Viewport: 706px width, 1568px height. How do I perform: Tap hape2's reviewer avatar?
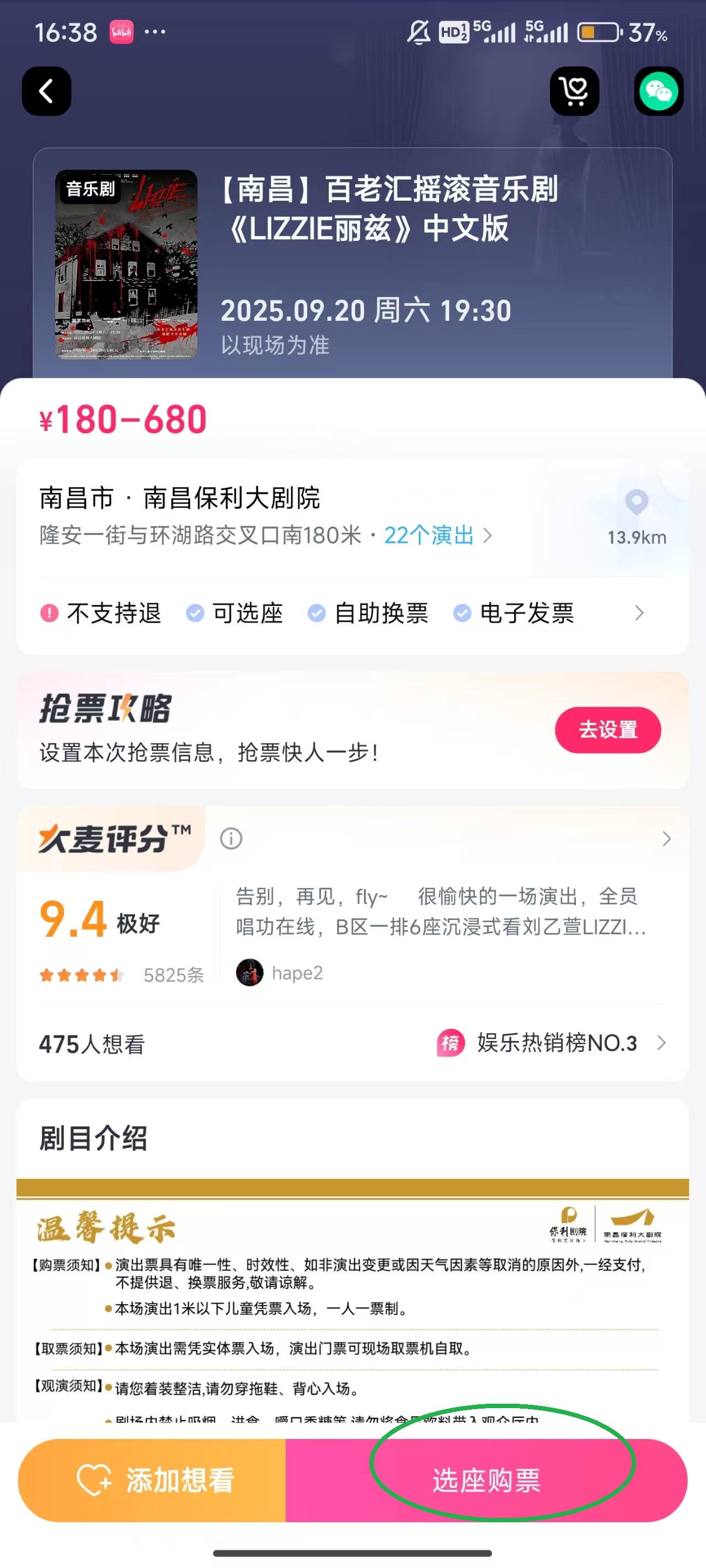click(250, 973)
